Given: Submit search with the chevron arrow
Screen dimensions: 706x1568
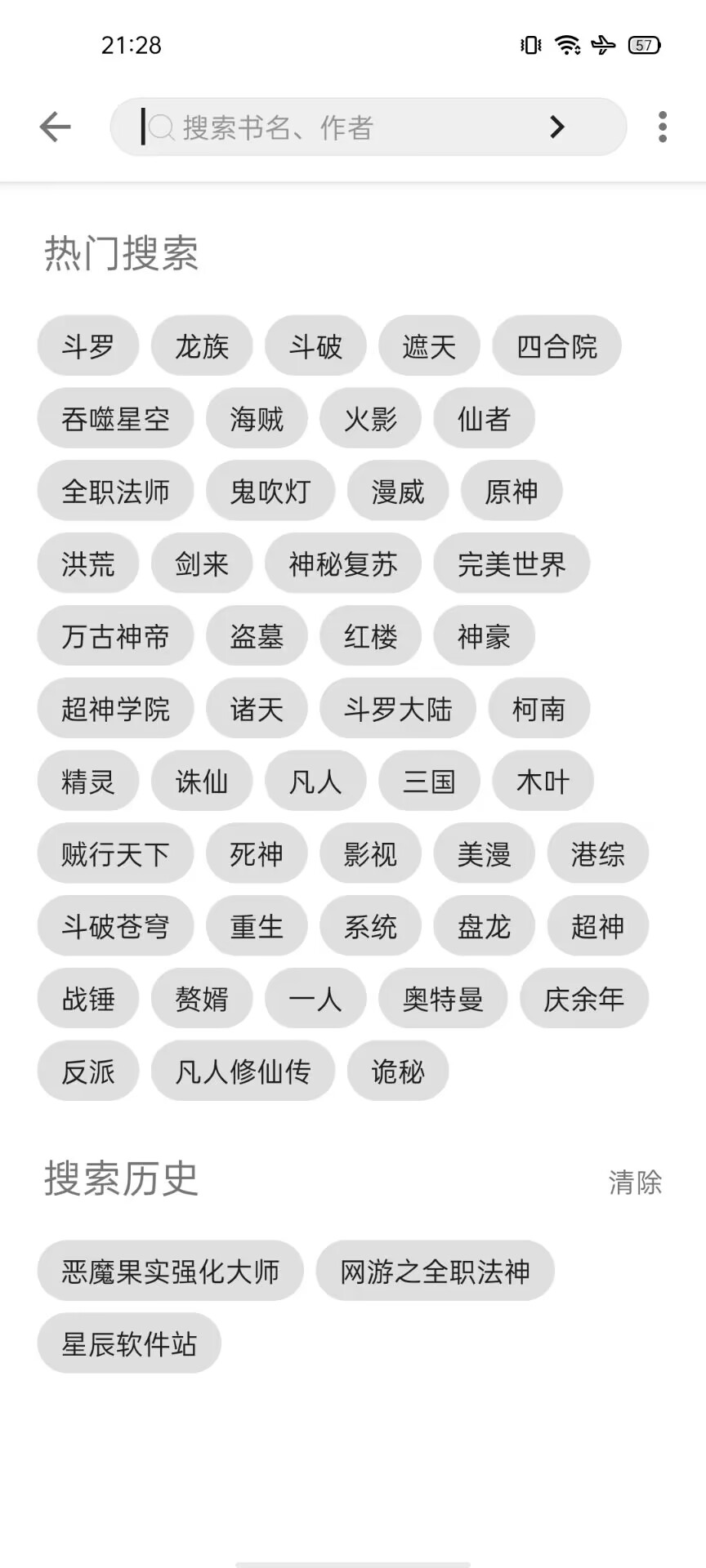Looking at the screenshot, I should tap(557, 127).
